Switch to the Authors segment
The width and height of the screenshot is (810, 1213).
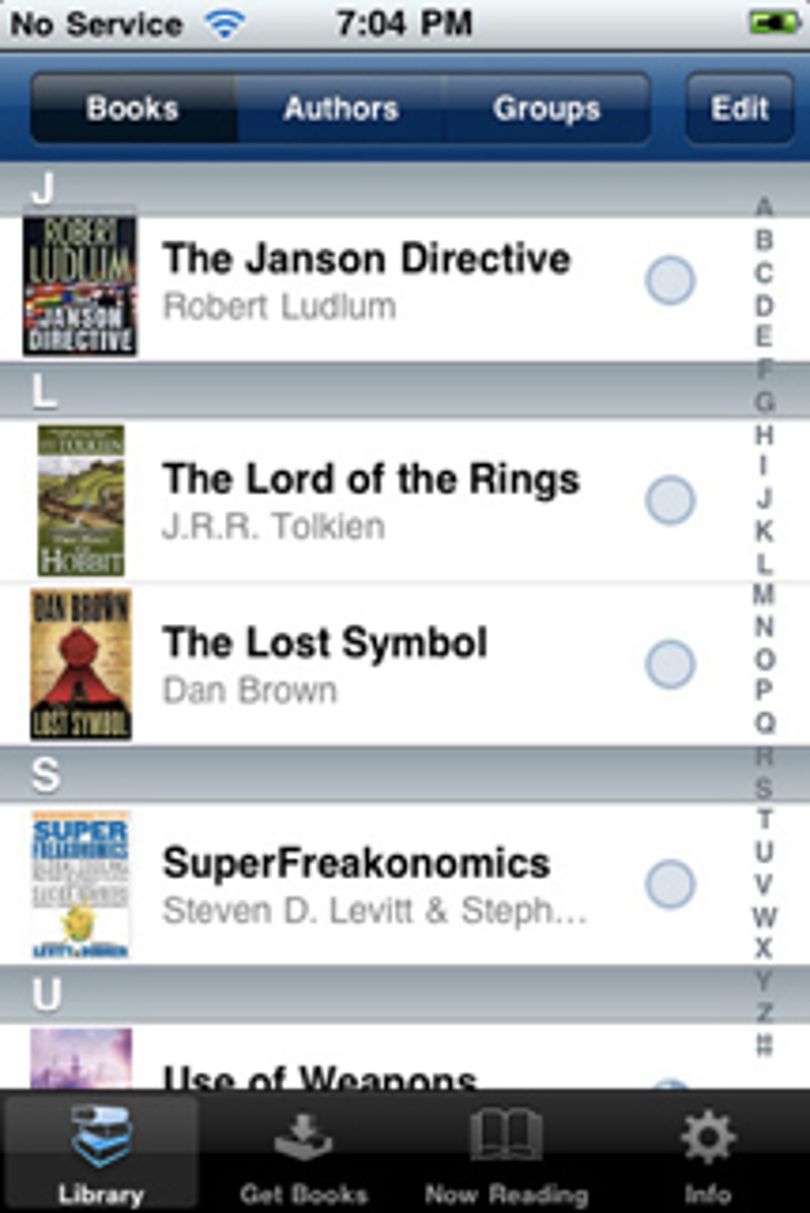tap(340, 108)
